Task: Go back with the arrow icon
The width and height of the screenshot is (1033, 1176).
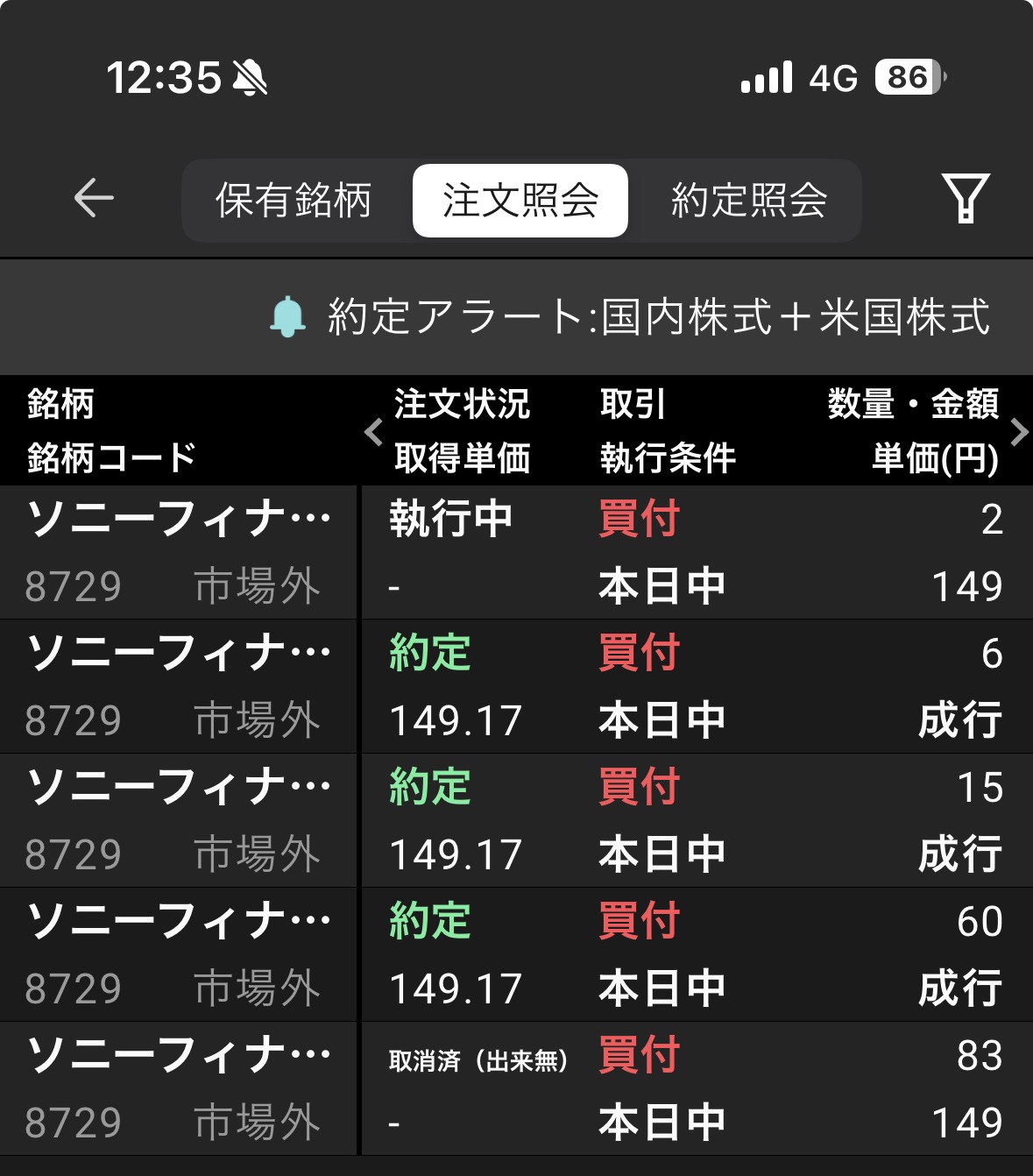Action: pyautogui.click(x=94, y=198)
